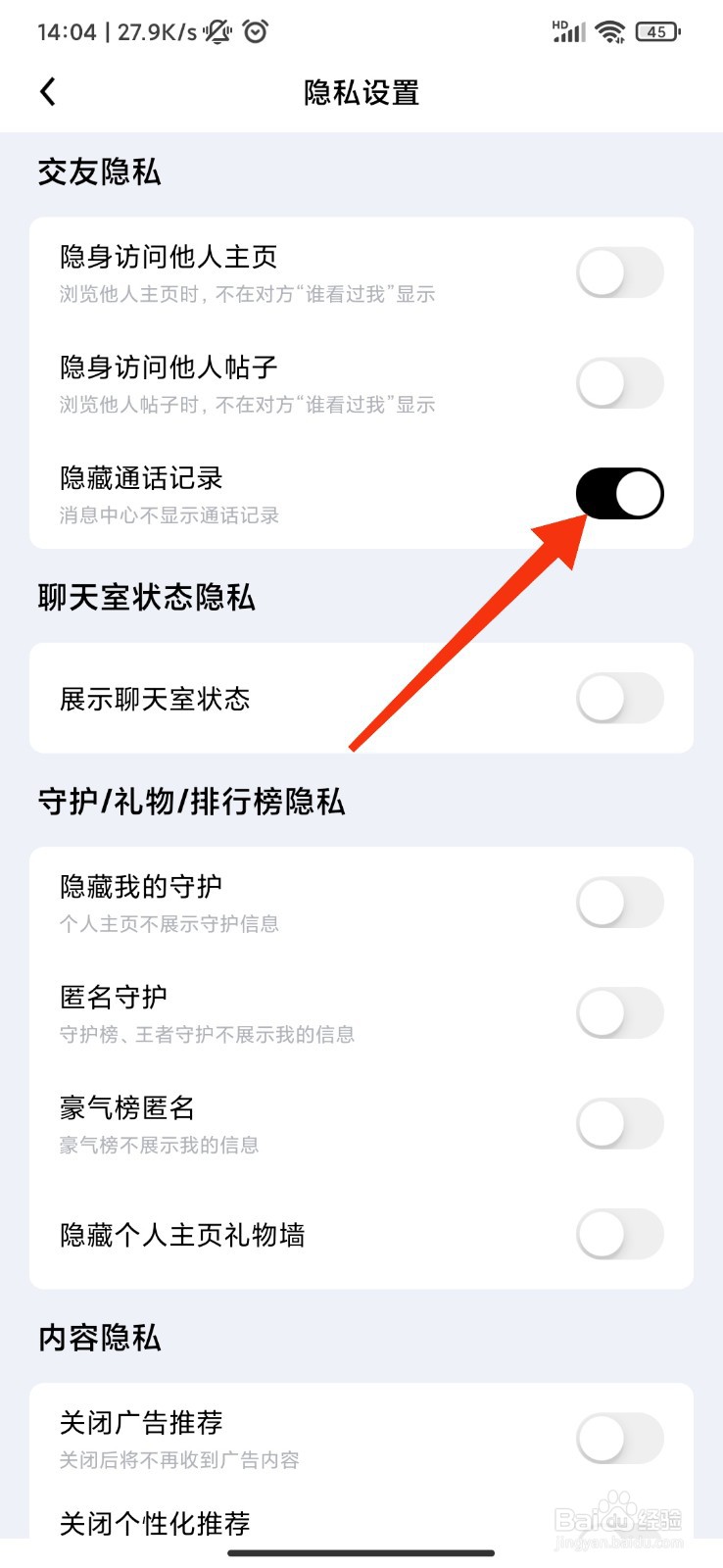This screenshot has width=723, height=1568.
Task: Enable 隐身访问他人主页 stealth browsing
Action: click(620, 272)
